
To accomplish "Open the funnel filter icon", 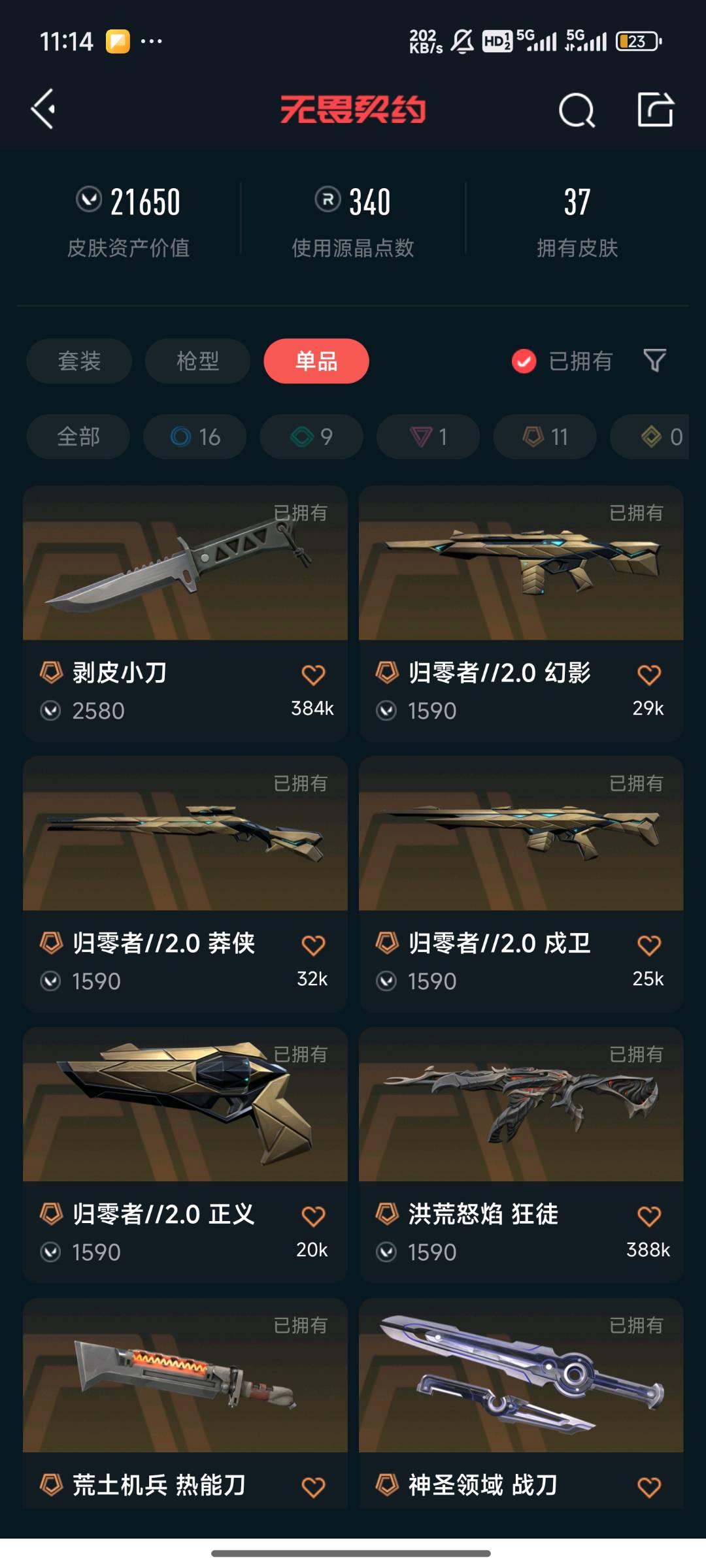I will (654, 361).
